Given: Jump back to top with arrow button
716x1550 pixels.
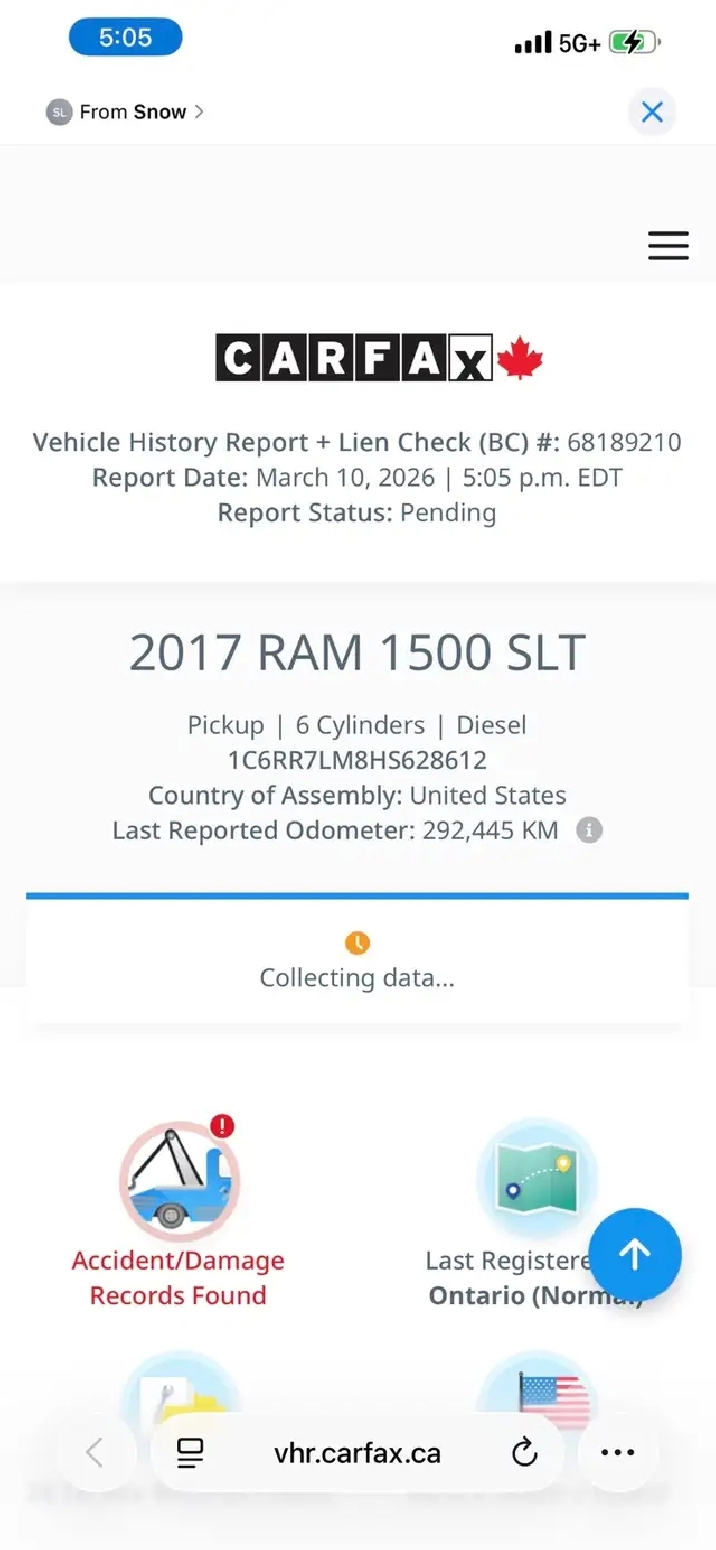Looking at the screenshot, I should click(635, 1254).
